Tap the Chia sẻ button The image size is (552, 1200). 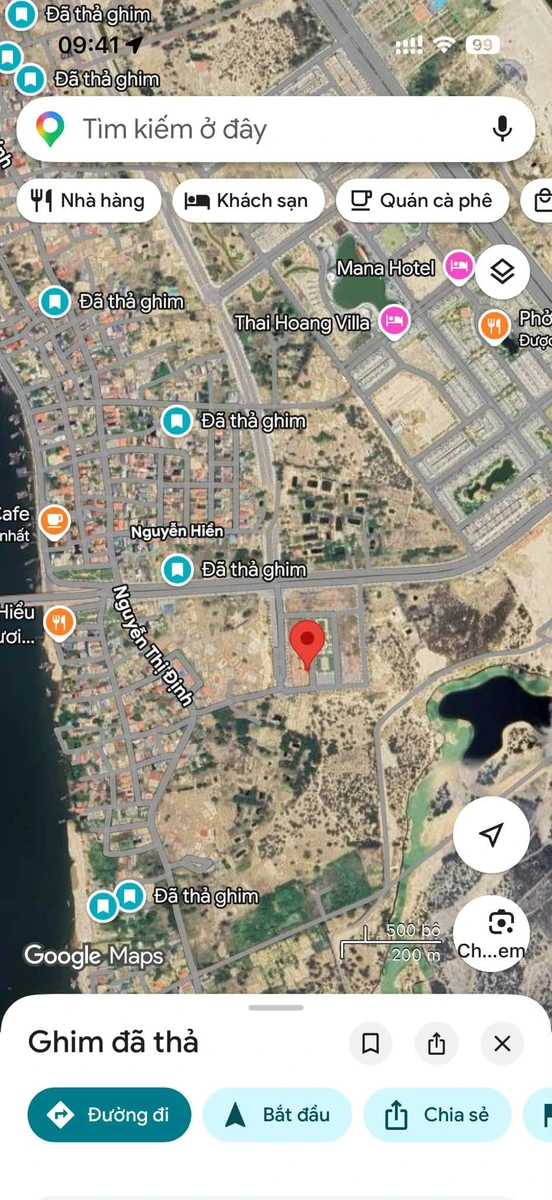click(x=437, y=1114)
